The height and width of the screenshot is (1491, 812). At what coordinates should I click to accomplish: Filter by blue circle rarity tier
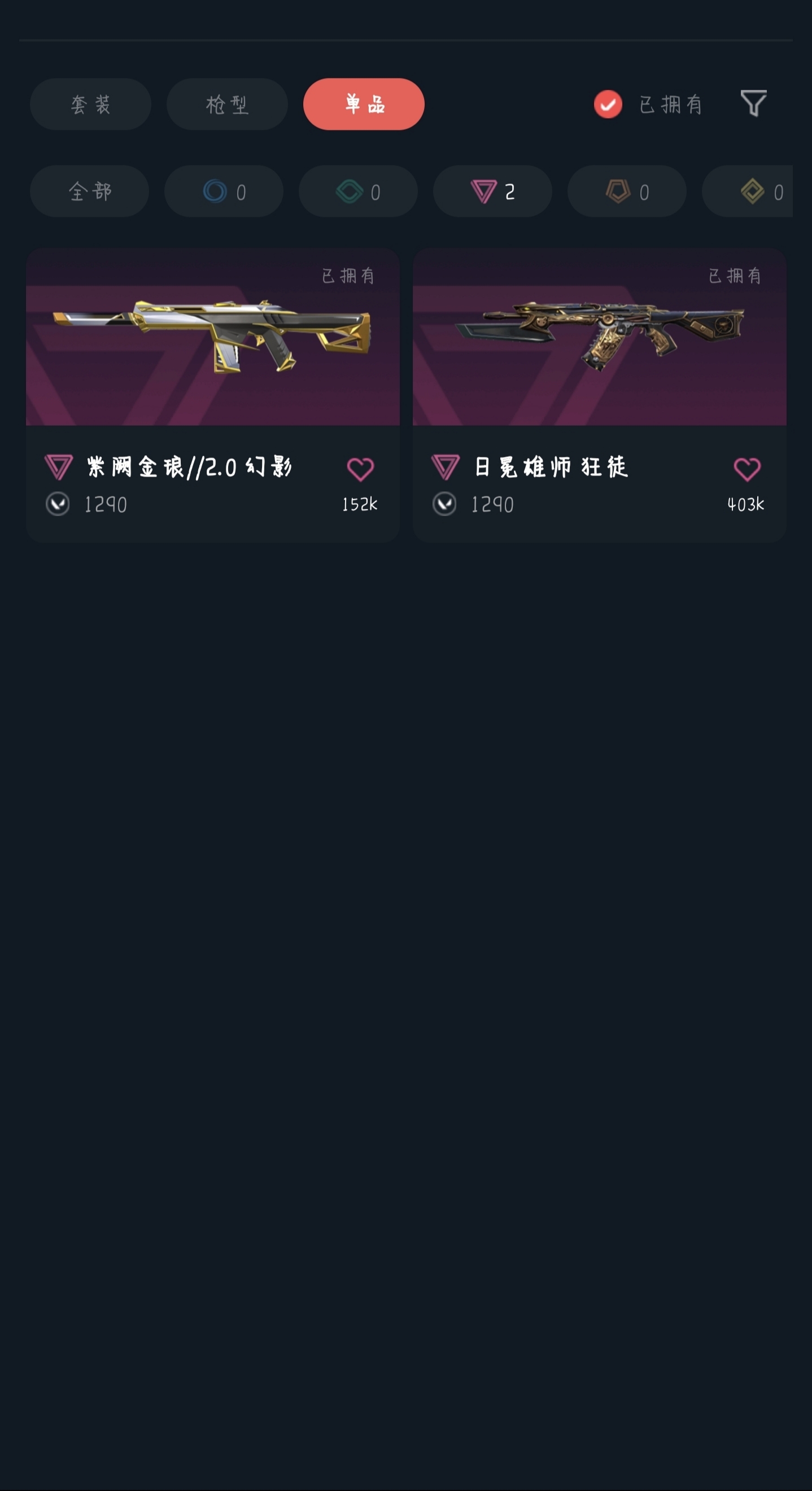(224, 191)
